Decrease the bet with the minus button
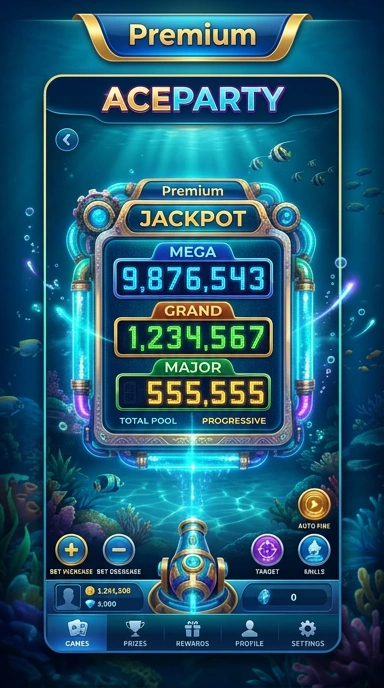Image resolution: width=384 pixels, height=688 pixels. (119, 550)
